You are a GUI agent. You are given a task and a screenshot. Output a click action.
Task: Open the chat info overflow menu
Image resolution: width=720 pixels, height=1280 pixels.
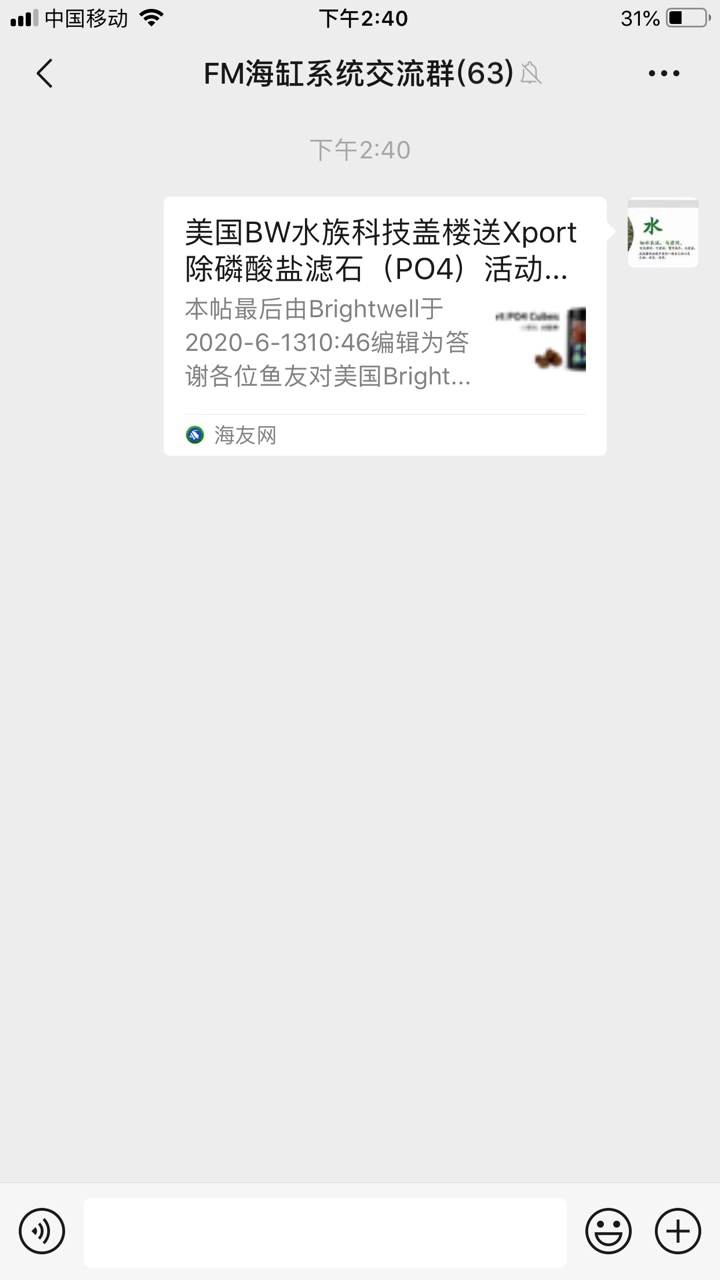tap(664, 74)
